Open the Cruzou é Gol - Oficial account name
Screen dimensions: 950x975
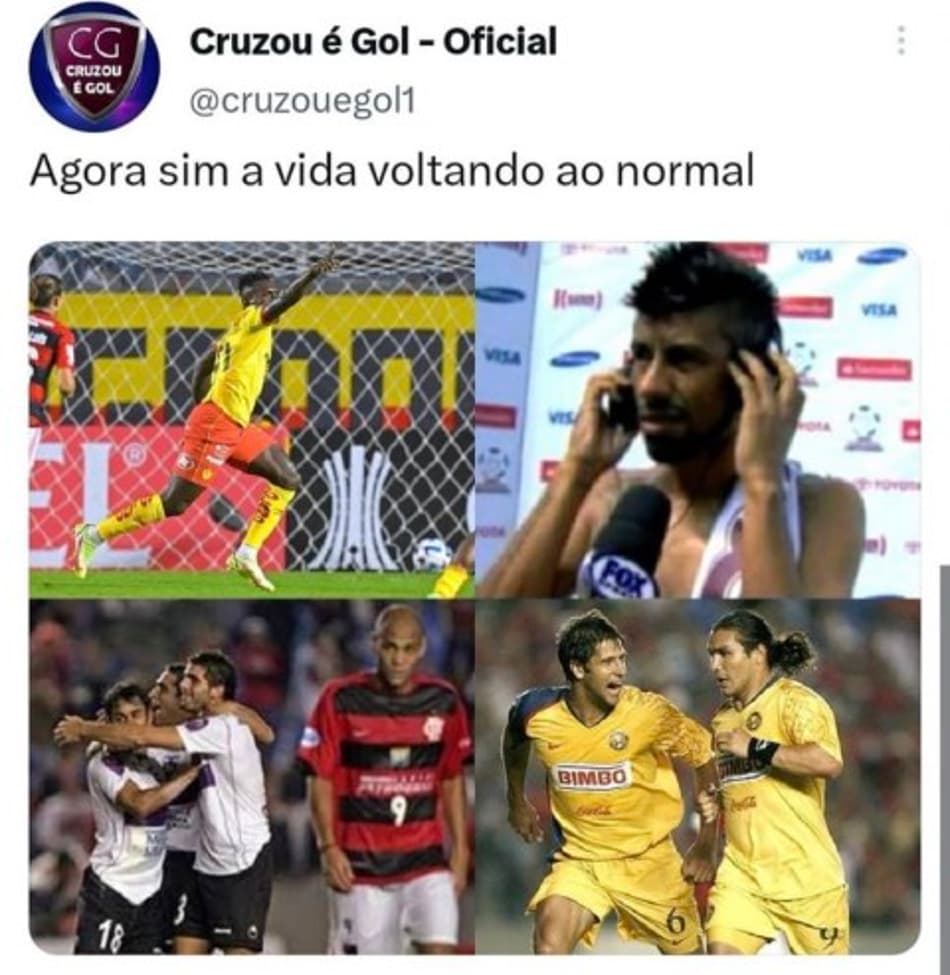[373, 42]
